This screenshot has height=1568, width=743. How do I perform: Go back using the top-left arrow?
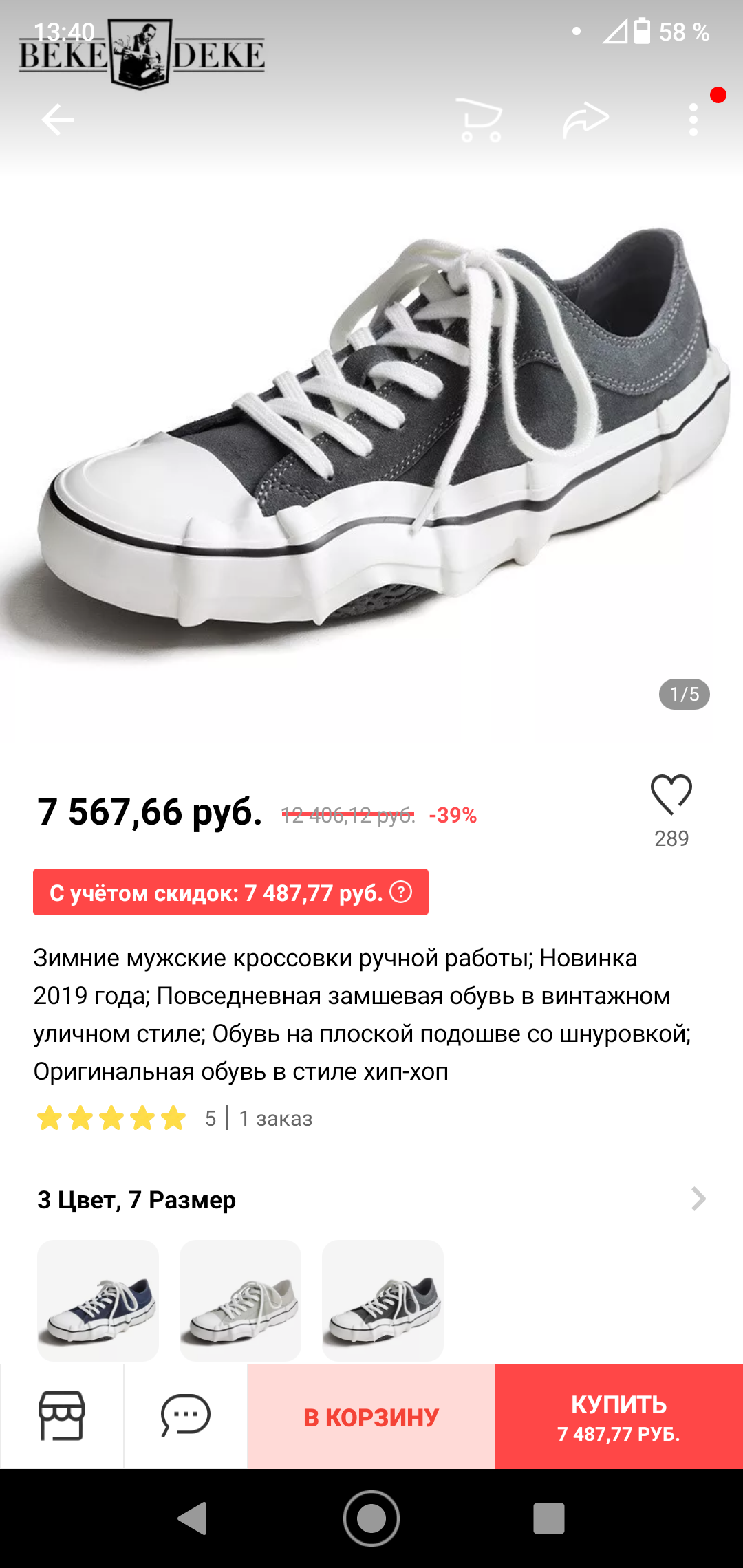coord(58,120)
